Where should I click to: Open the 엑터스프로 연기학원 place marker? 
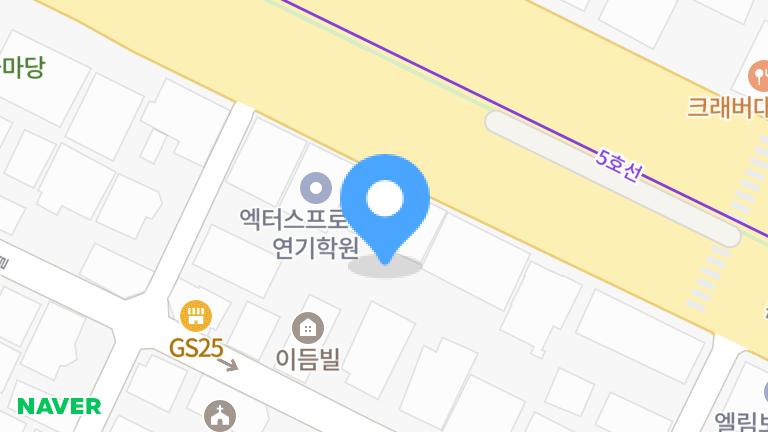pyautogui.click(x=316, y=187)
